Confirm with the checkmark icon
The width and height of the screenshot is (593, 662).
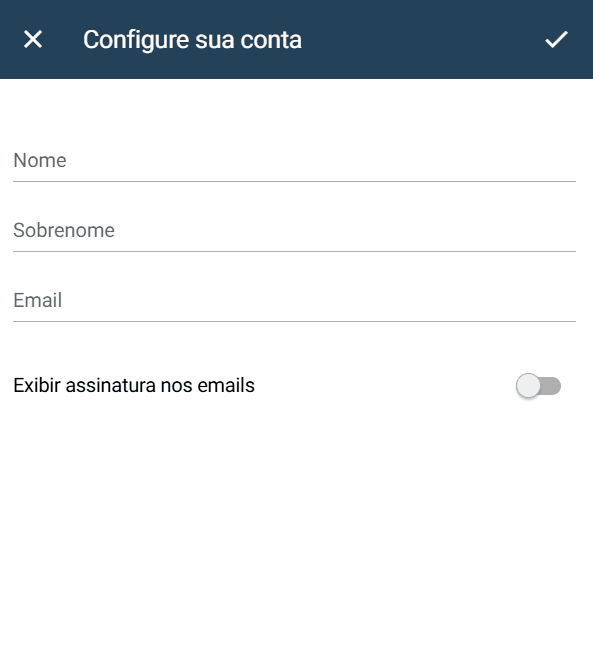coord(556,40)
